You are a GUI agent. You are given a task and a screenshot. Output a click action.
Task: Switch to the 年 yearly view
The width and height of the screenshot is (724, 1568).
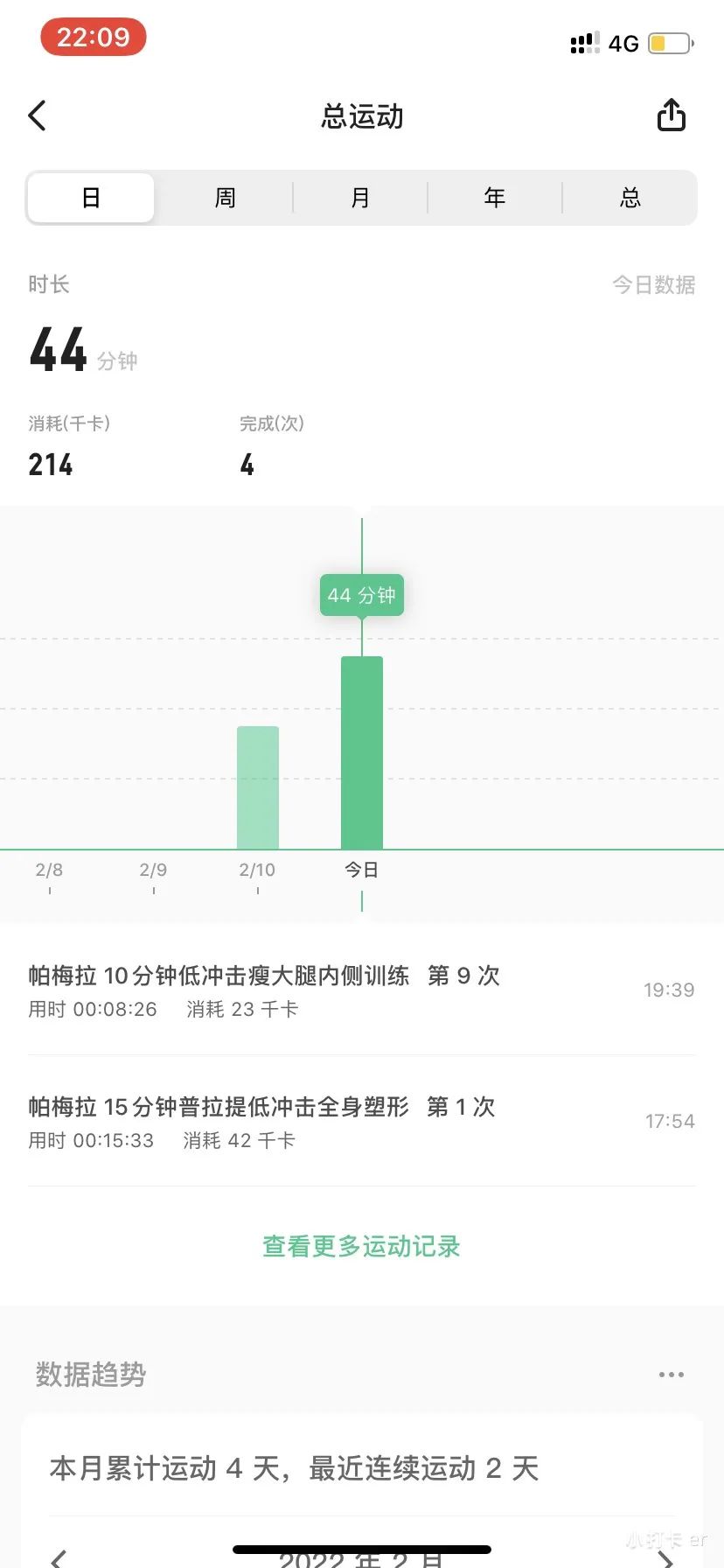point(495,198)
